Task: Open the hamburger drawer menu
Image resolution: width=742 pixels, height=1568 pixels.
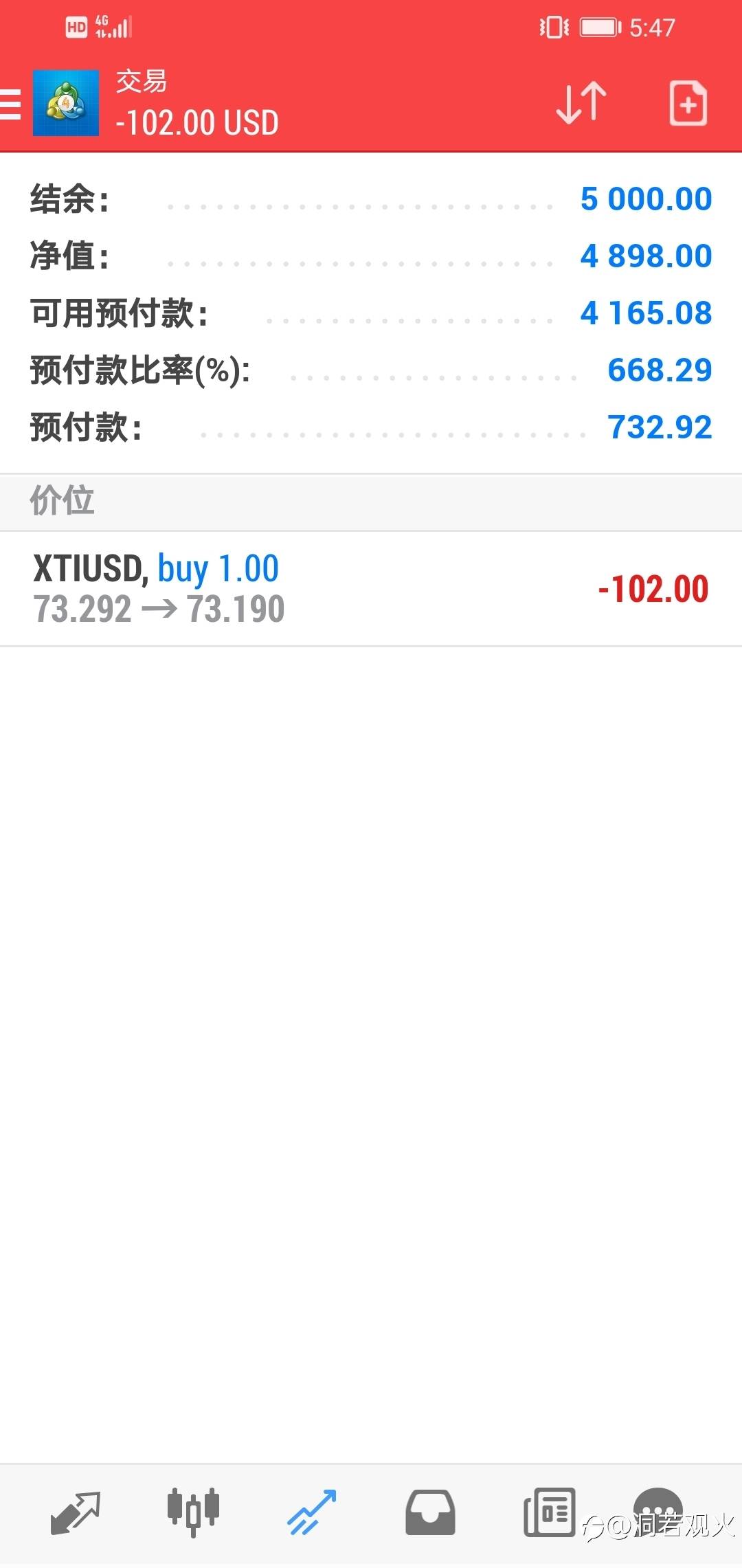Action: 10,104
